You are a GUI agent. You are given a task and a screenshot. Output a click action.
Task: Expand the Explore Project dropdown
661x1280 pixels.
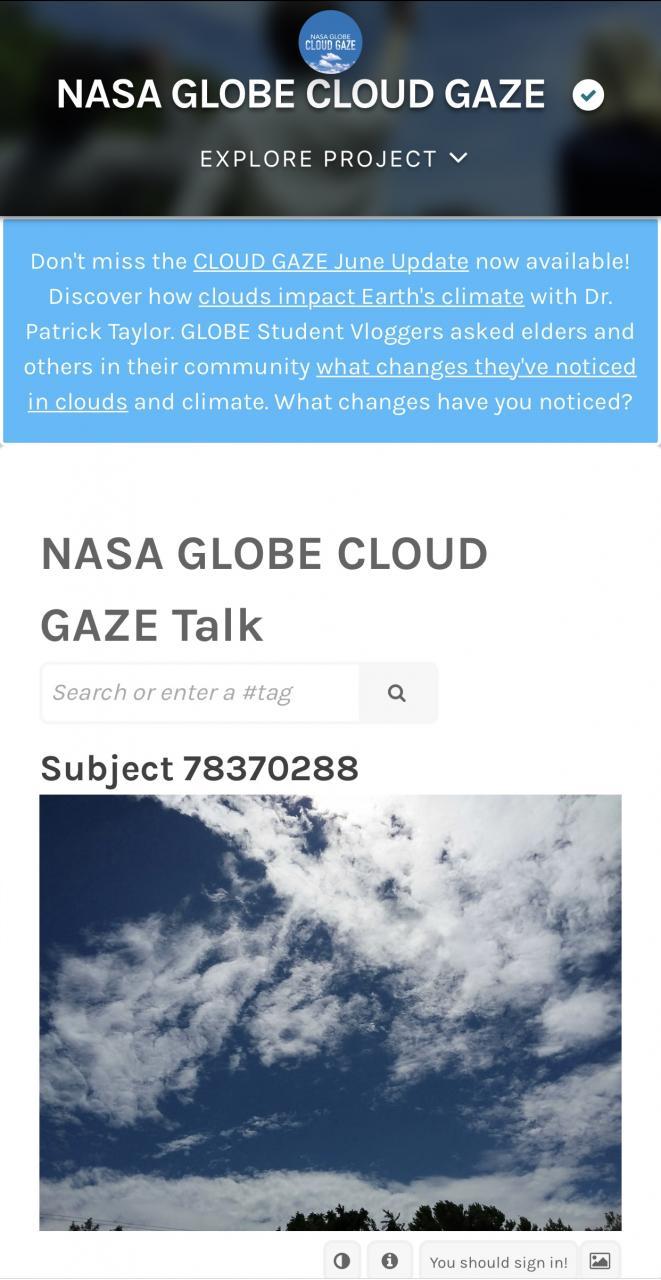coord(334,158)
